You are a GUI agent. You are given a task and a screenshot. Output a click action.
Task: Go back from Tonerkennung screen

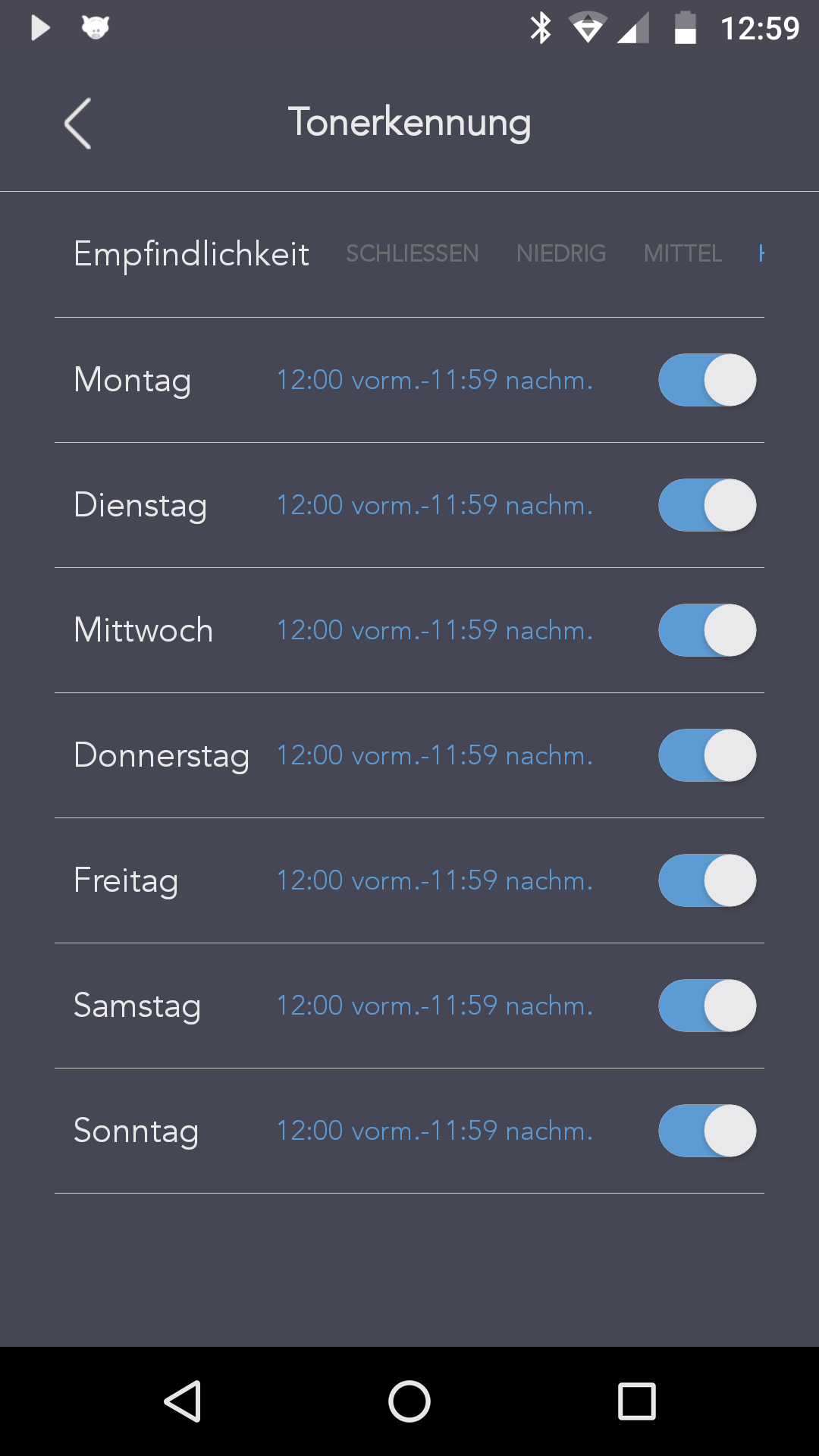click(x=78, y=124)
